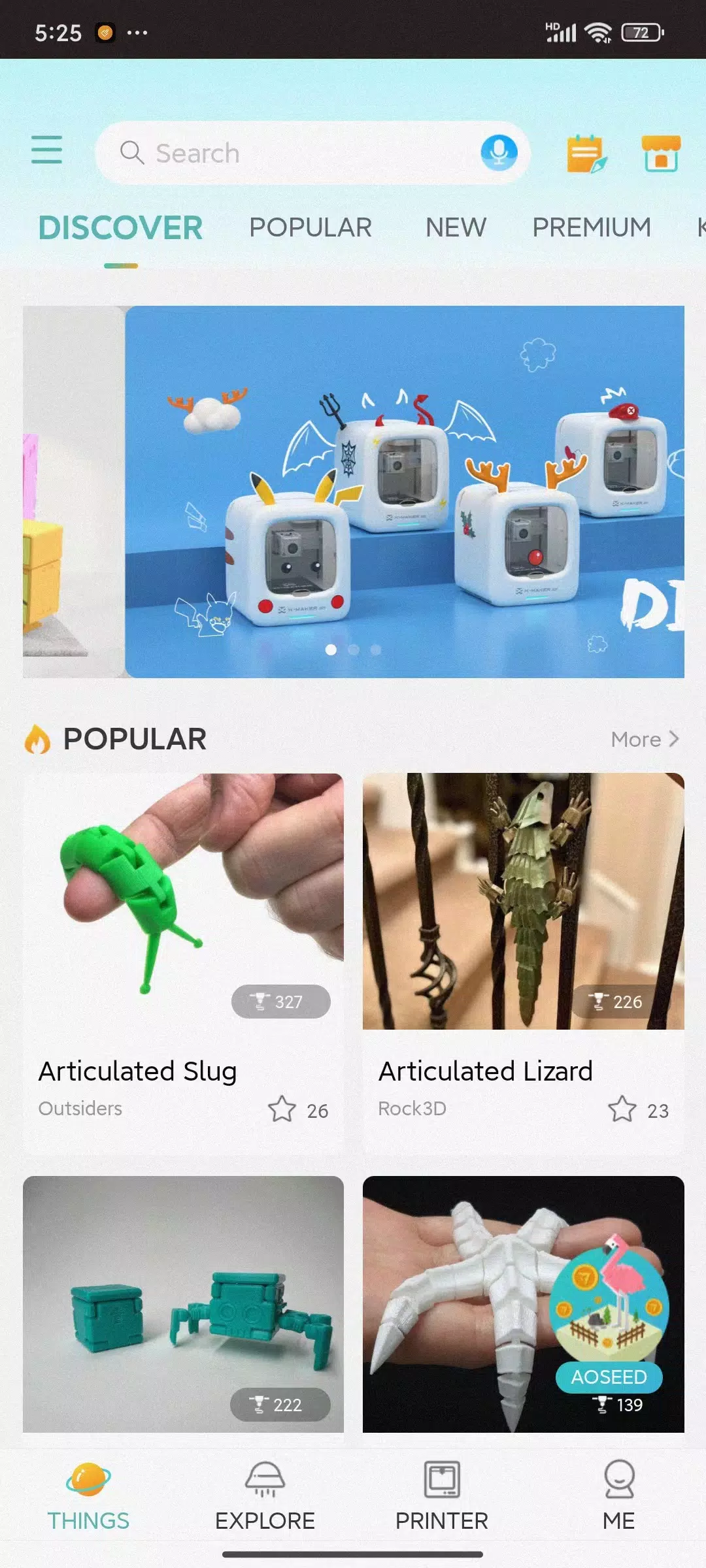
Task: Switch to the NEW tab
Action: click(456, 227)
